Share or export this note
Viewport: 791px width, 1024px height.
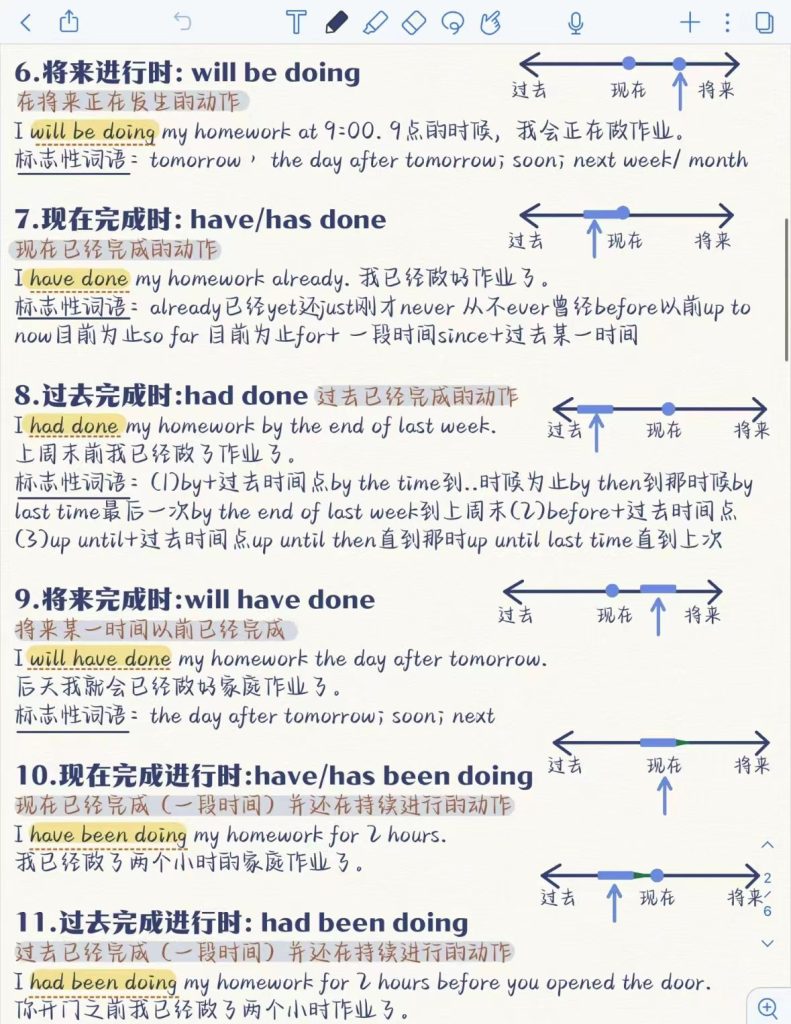point(69,21)
